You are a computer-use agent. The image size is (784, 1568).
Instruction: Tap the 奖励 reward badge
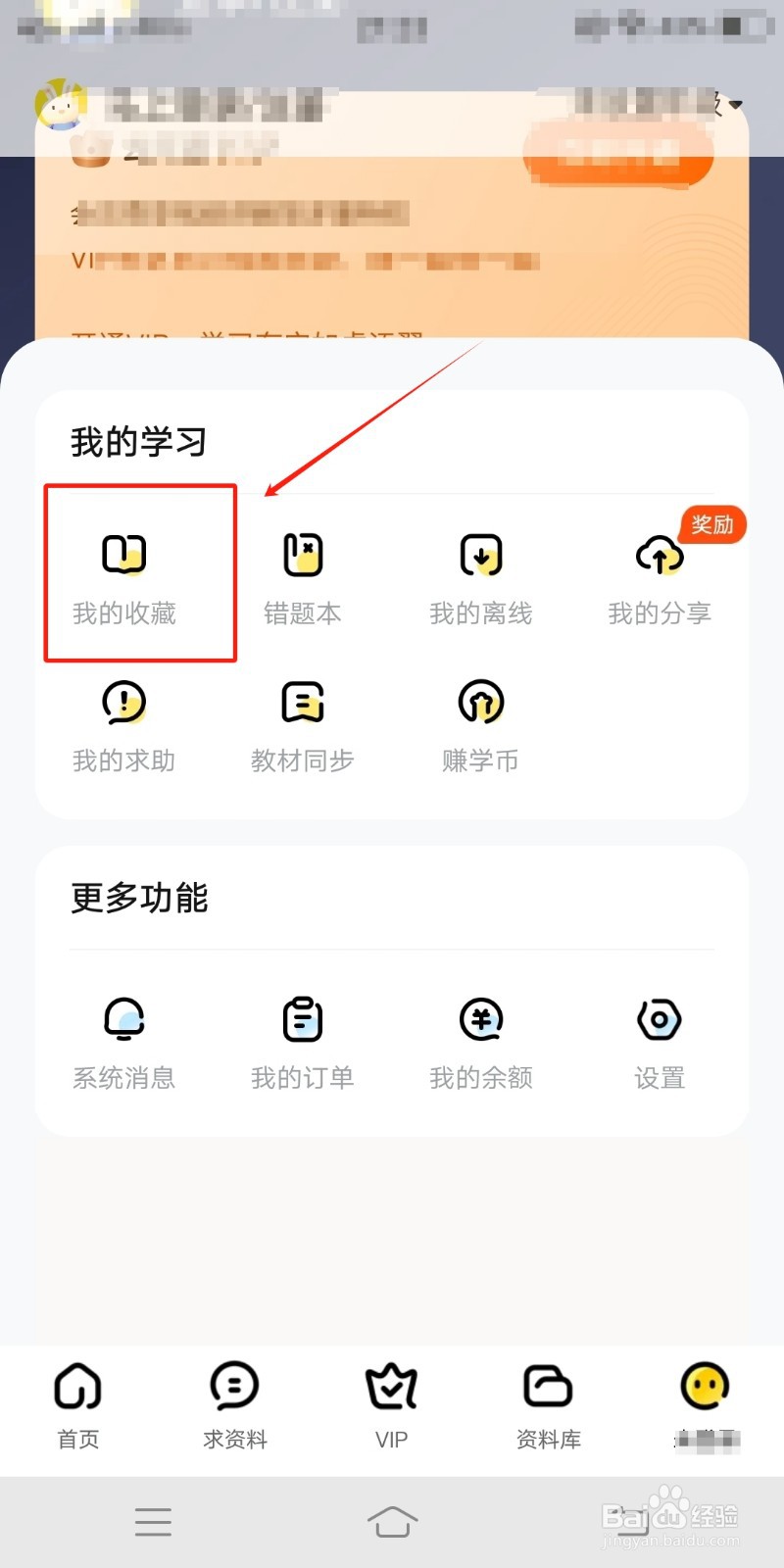[x=712, y=525]
